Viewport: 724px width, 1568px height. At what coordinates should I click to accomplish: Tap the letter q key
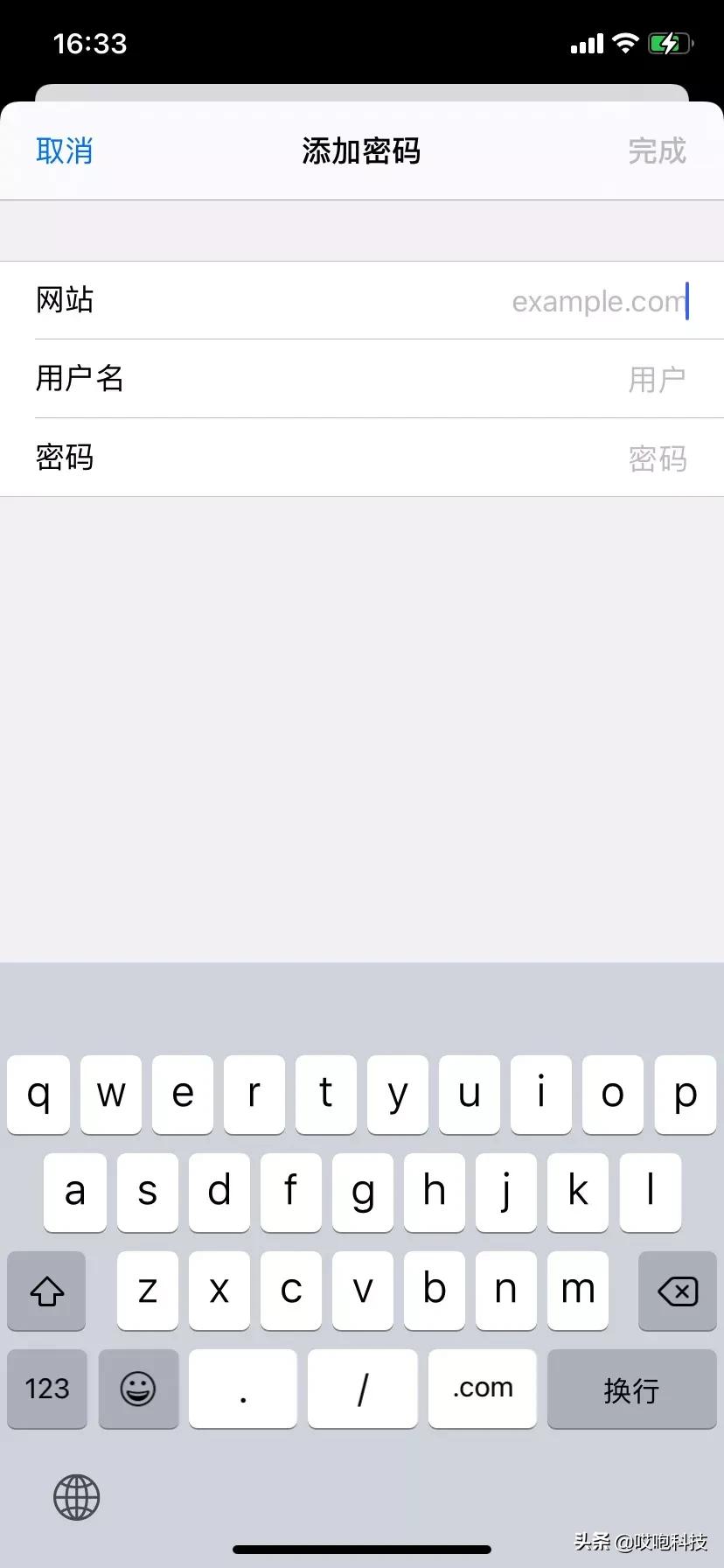click(38, 1095)
